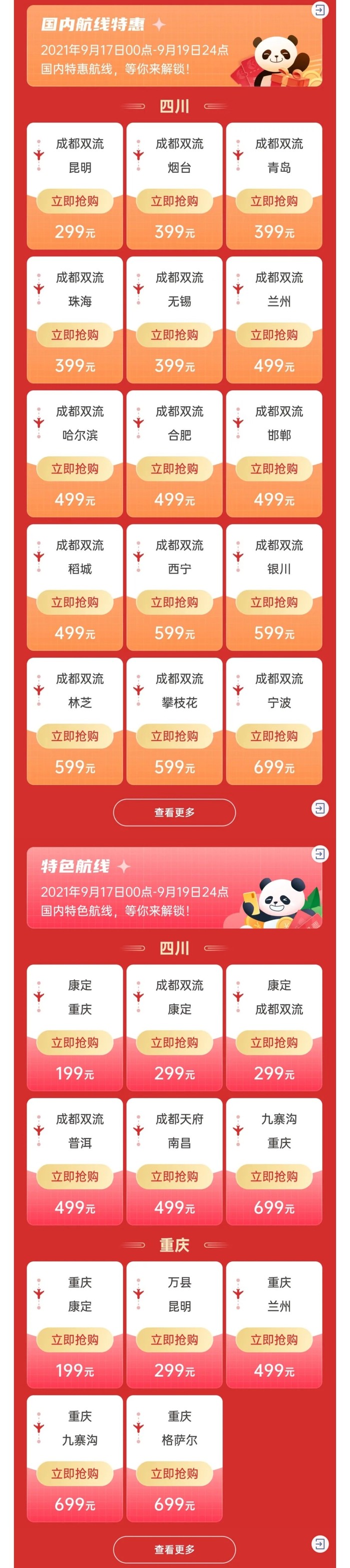This screenshot has height=1568, width=350.
Task: Buy the 成都天府 to 南昌 499元 flight
Action: tap(174, 1177)
